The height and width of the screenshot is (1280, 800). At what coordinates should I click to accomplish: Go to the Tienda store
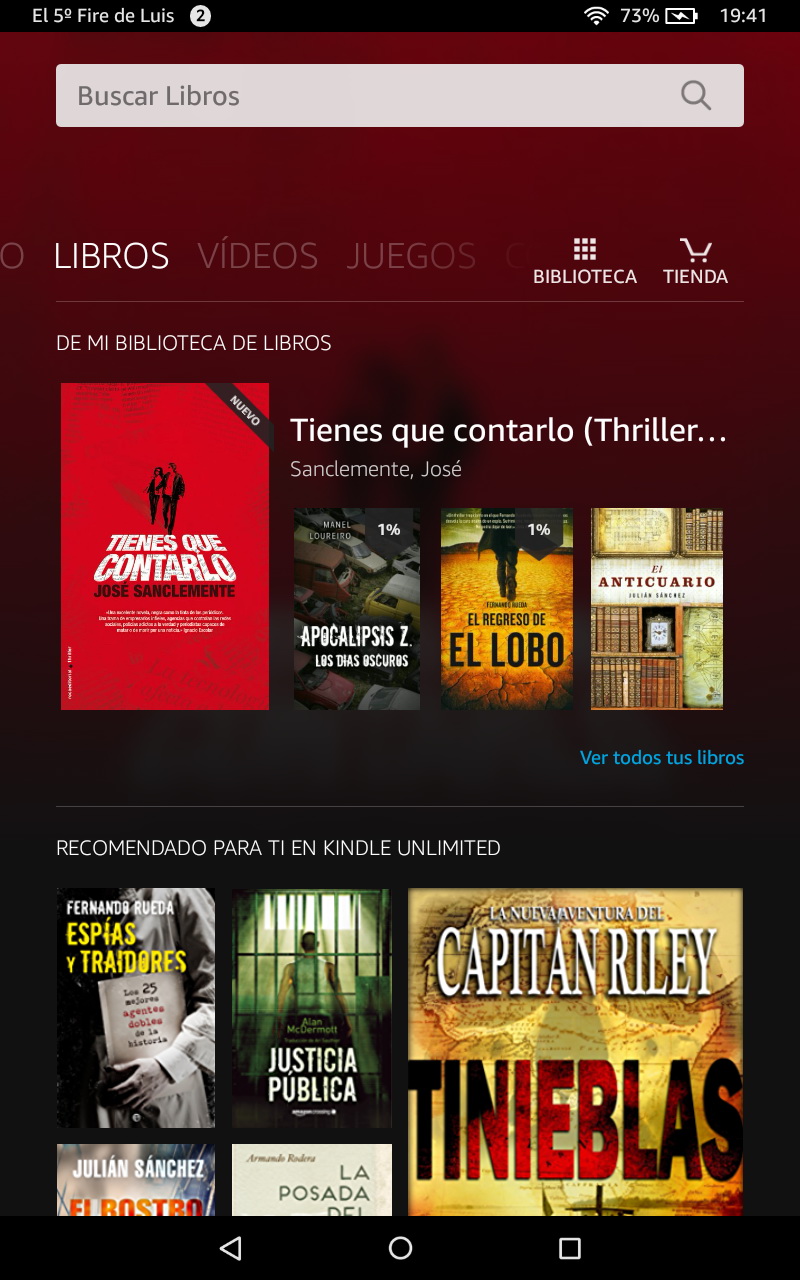coord(695,262)
